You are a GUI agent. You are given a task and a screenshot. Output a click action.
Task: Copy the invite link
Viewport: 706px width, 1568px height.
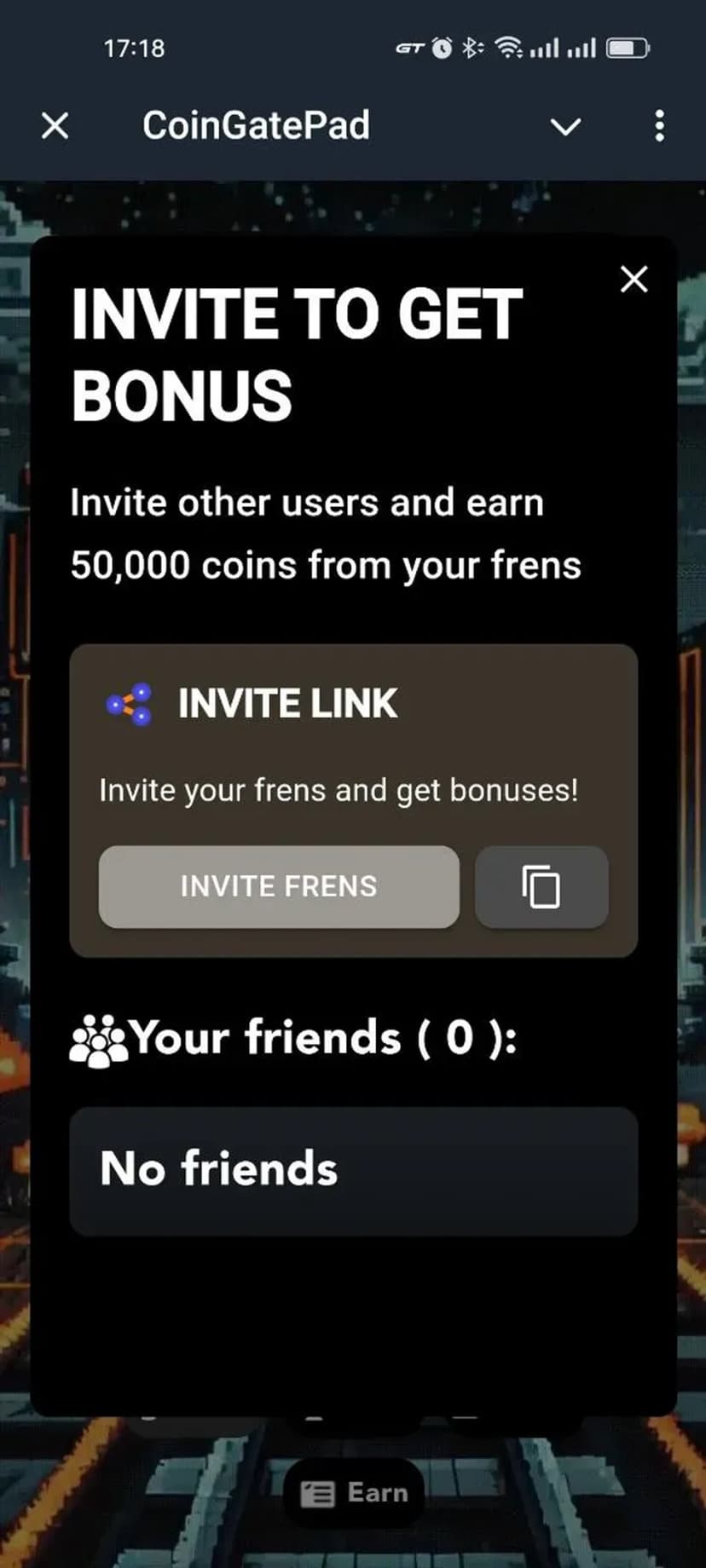click(x=541, y=886)
